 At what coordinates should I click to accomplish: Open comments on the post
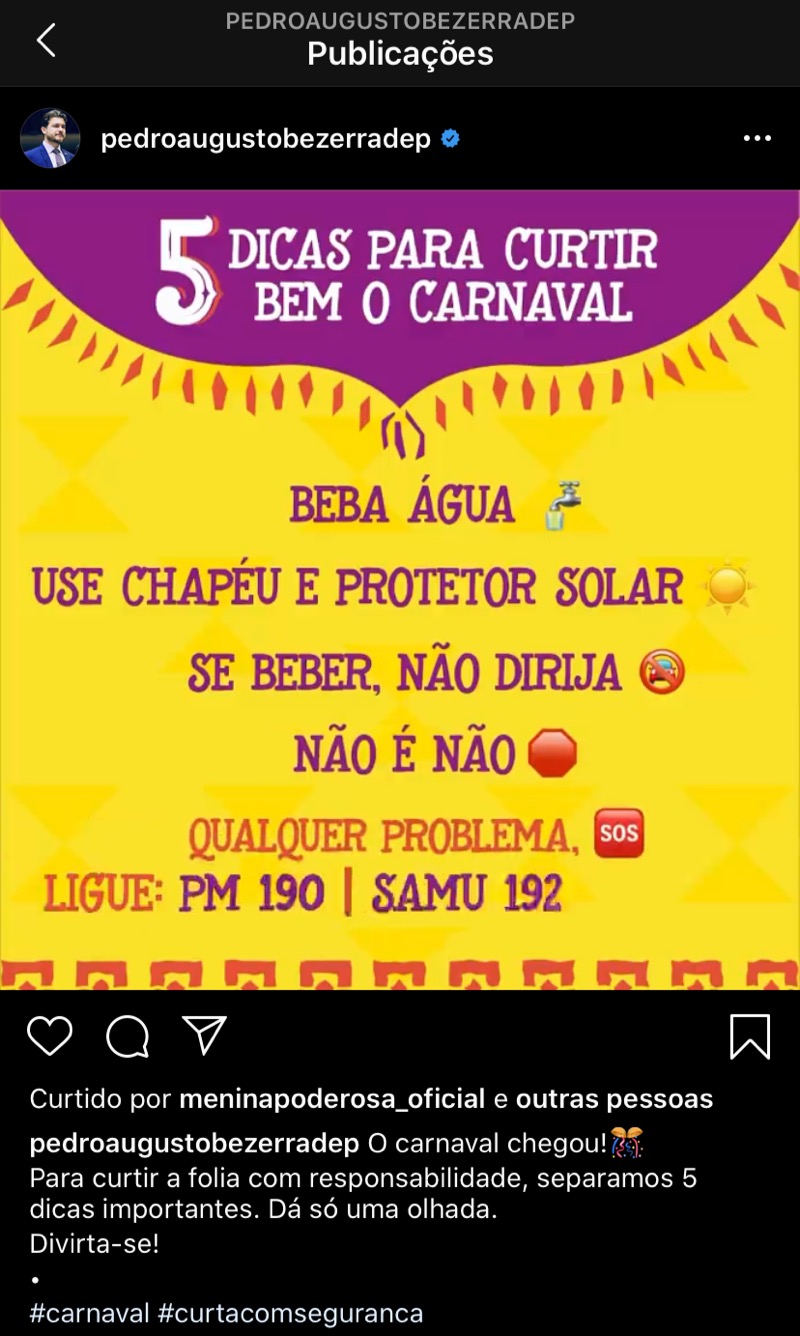pos(128,1036)
